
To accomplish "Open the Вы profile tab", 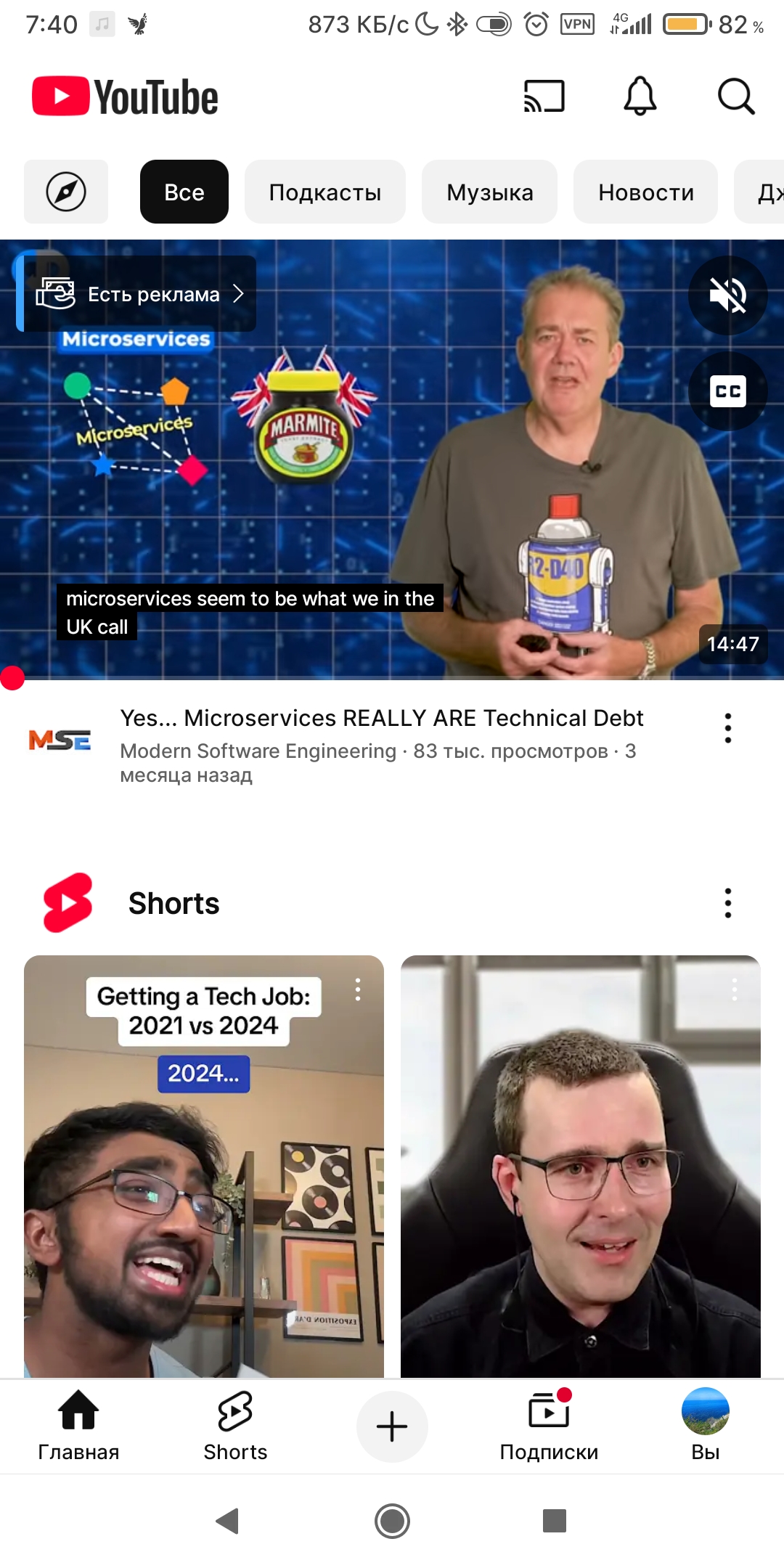I will pyautogui.click(x=705, y=1426).
